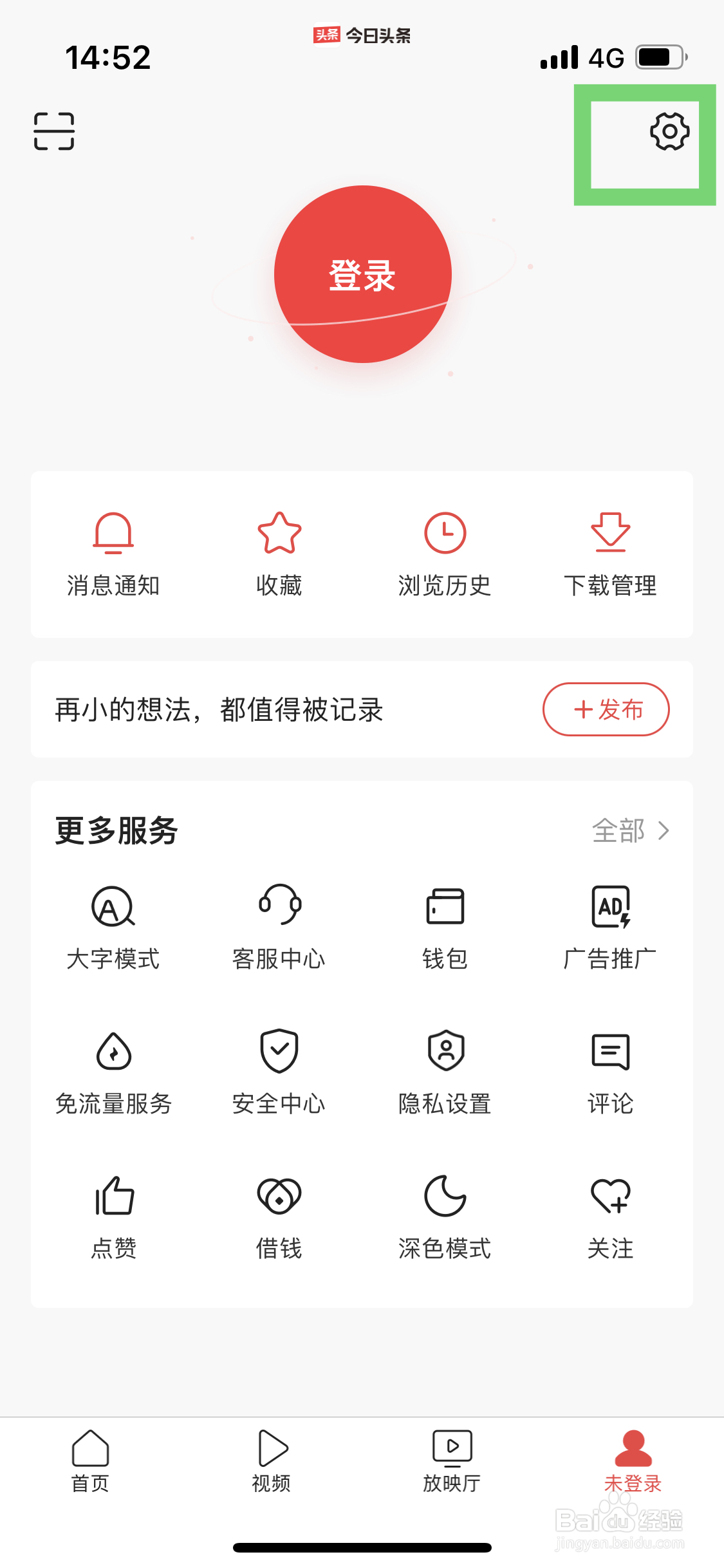
Task: Open the QR code scanner
Action: click(x=55, y=131)
